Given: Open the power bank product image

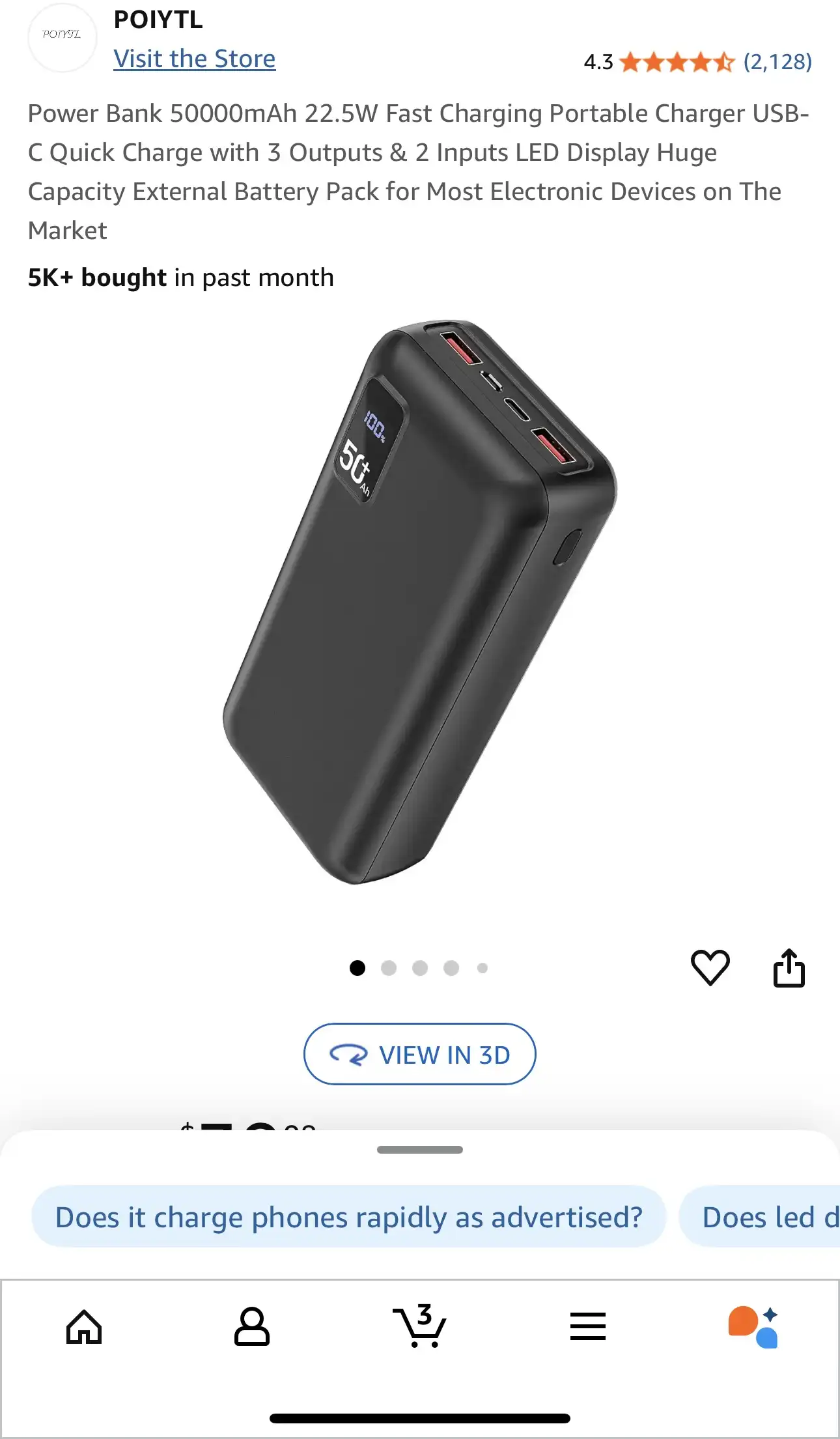Looking at the screenshot, I should click(419, 603).
